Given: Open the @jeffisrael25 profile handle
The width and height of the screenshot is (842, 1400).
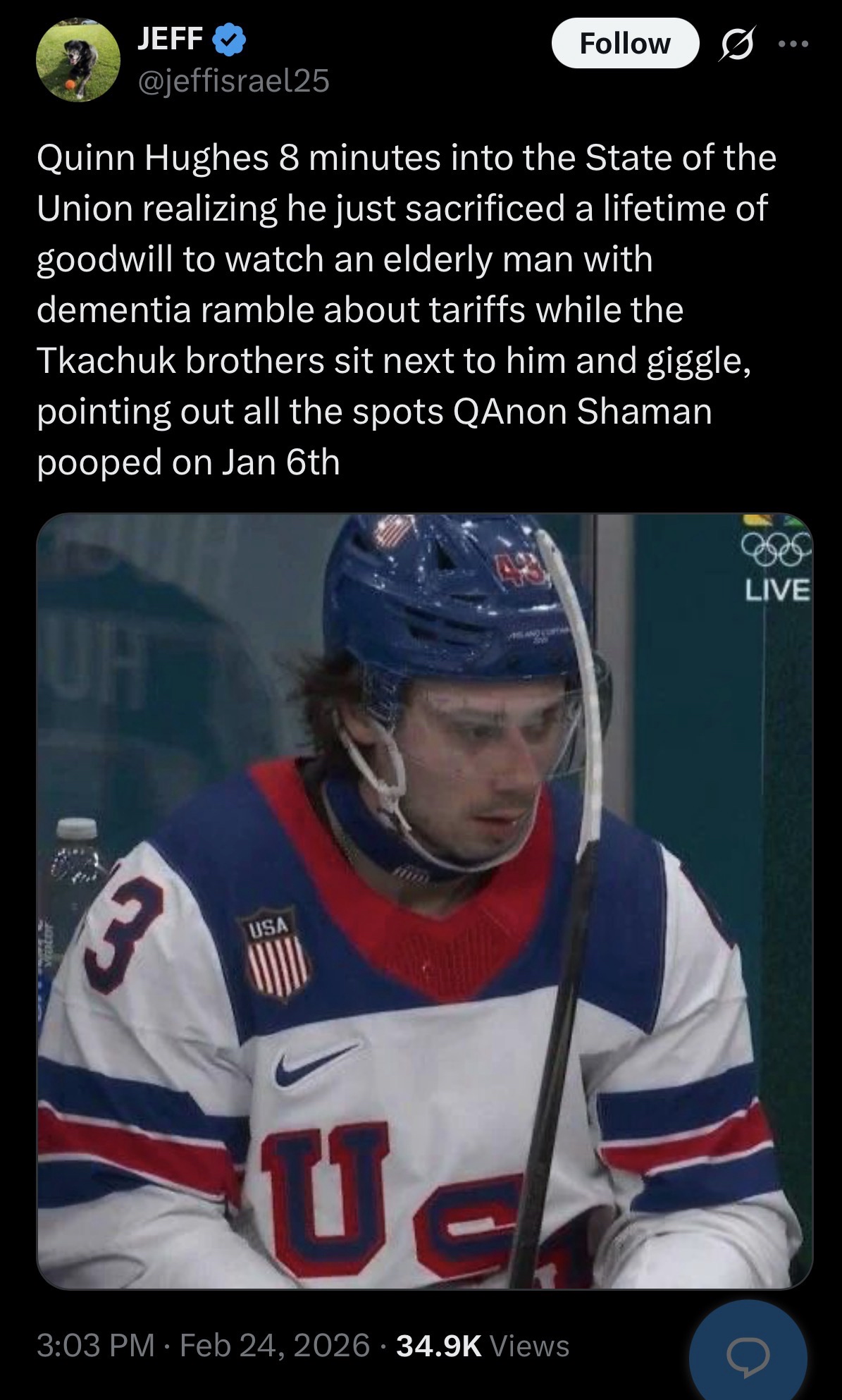Looking at the screenshot, I should pyautogui.click(x=233, y=82).
